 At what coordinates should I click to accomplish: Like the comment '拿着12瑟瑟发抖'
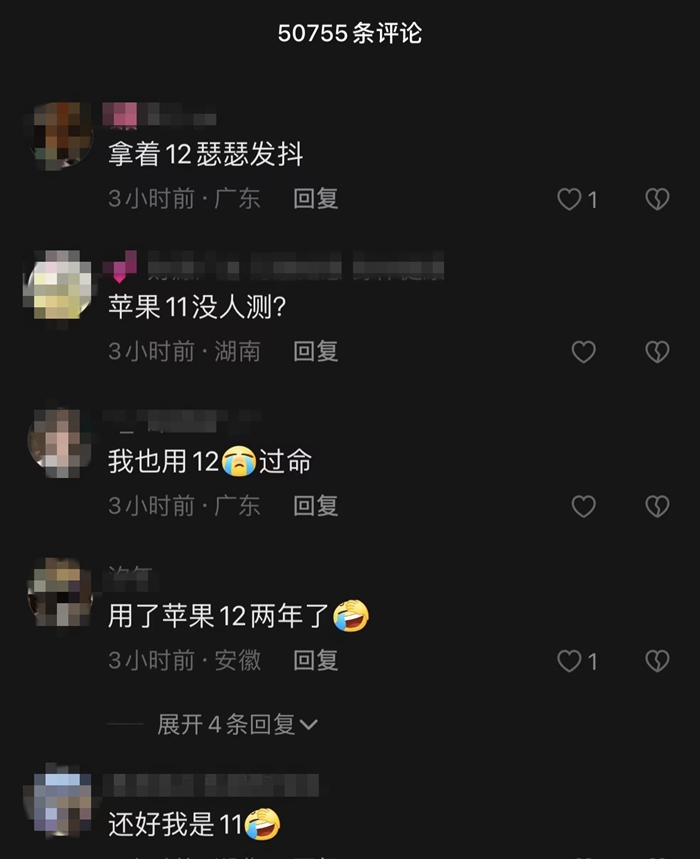570,199
